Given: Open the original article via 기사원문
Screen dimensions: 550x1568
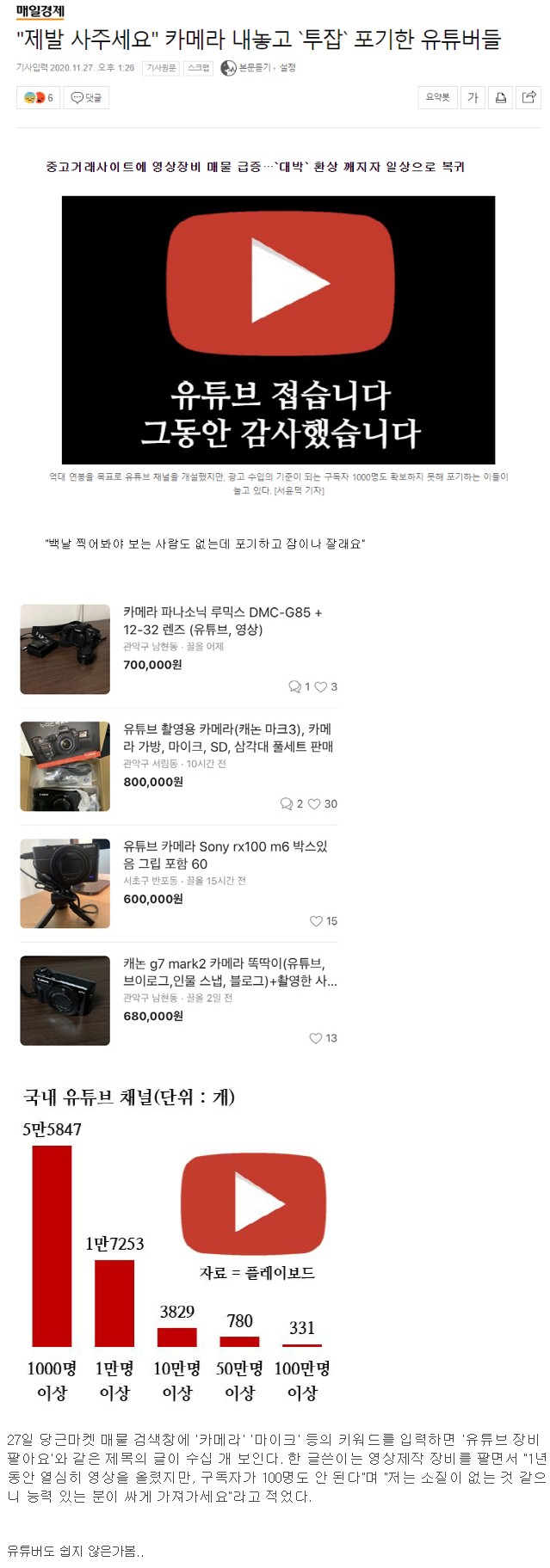Looking at the screenshot, I should click(x=161, y=68).
